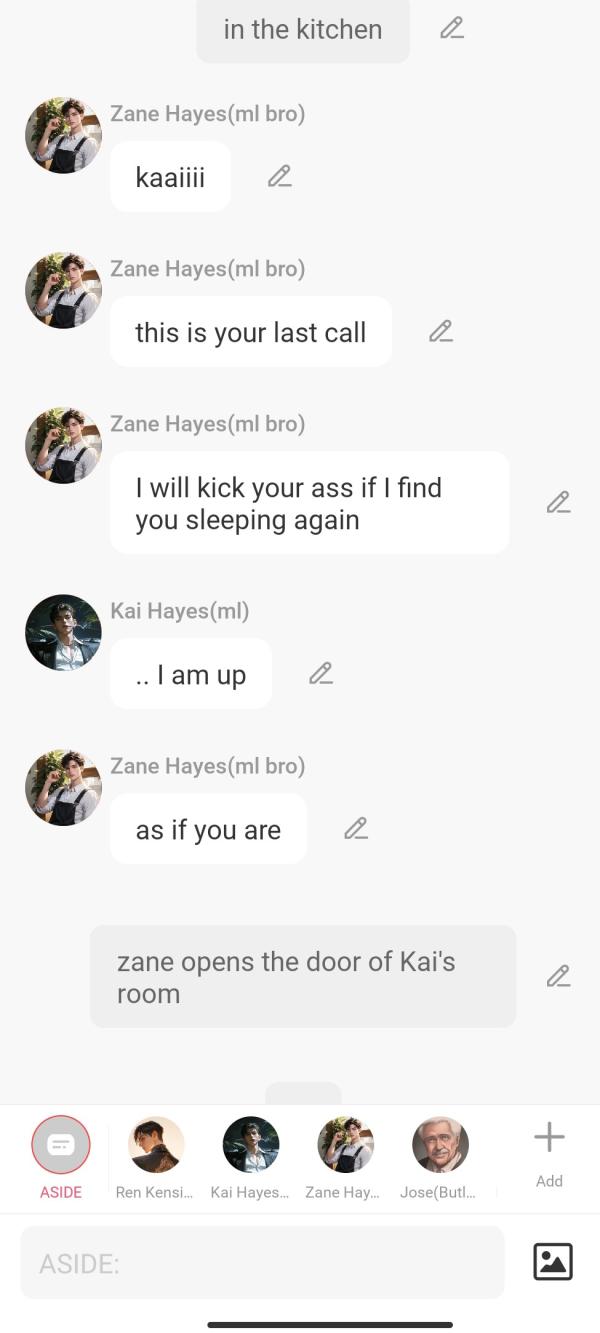
Task: Edit the 'as if you are' message
Action: coord(356,828)
